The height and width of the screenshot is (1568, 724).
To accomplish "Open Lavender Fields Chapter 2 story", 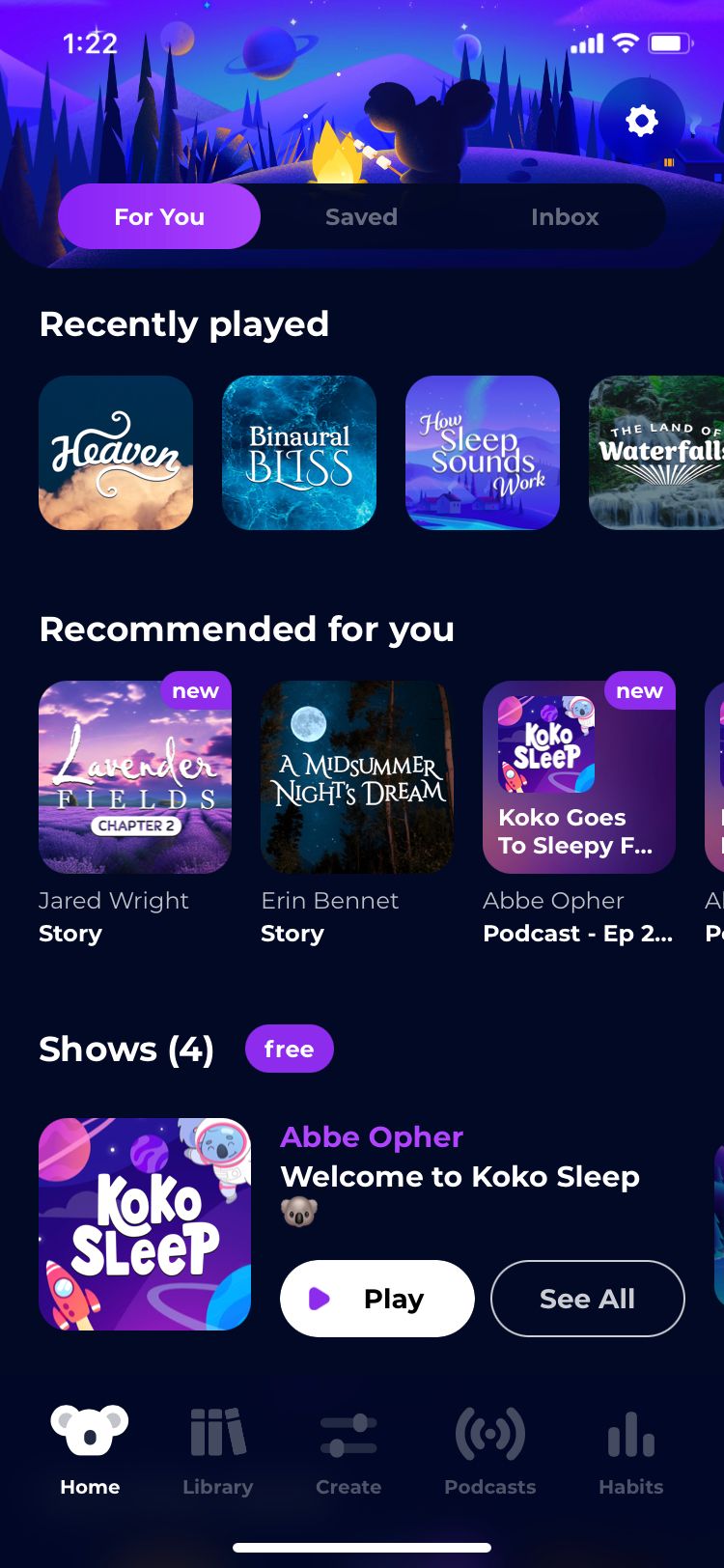I will 135,777.
